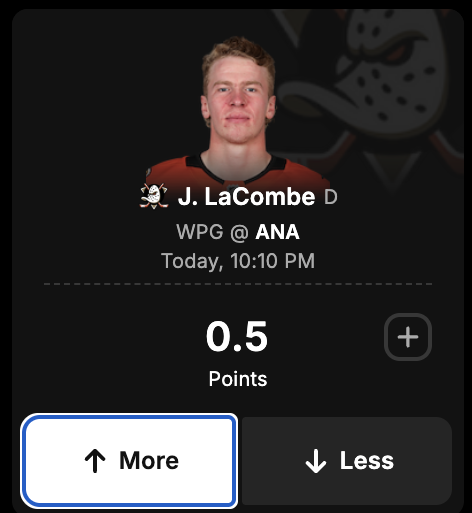
Task: Open J. LaCombe's player card
Action: tap(246, 197)
